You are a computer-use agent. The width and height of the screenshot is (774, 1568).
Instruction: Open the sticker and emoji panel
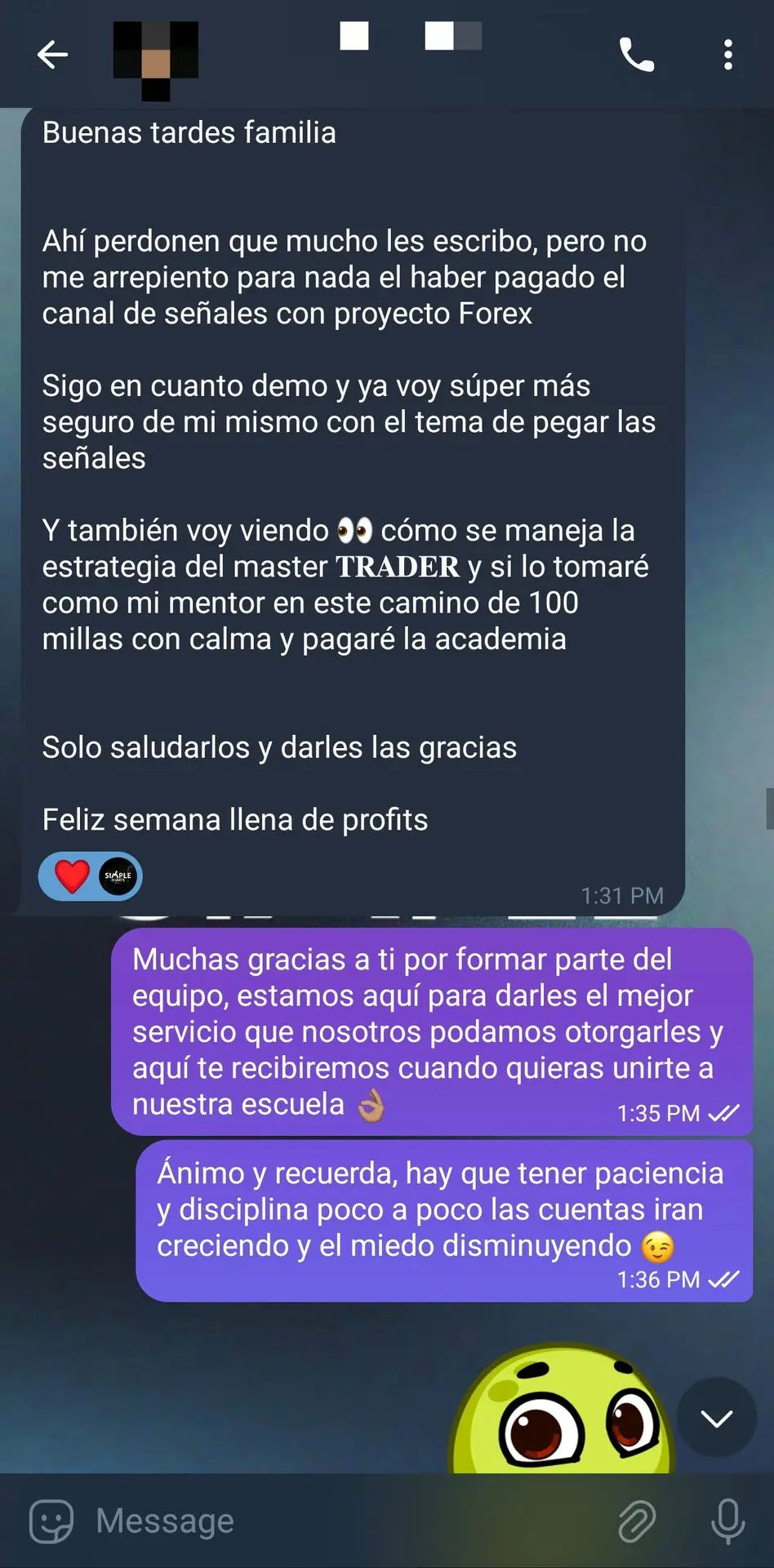point(51,1521)
